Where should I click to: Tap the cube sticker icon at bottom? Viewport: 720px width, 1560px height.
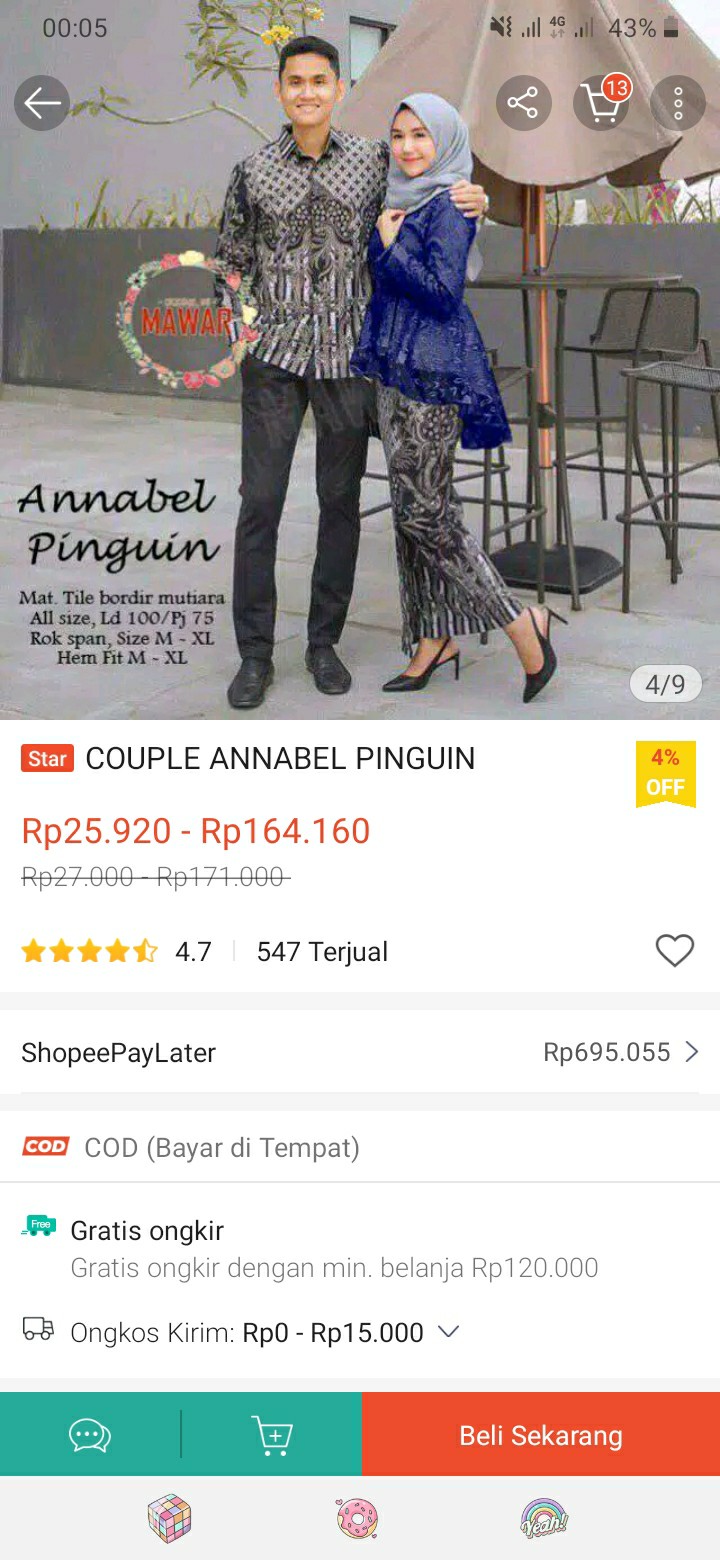point(170,1518)
